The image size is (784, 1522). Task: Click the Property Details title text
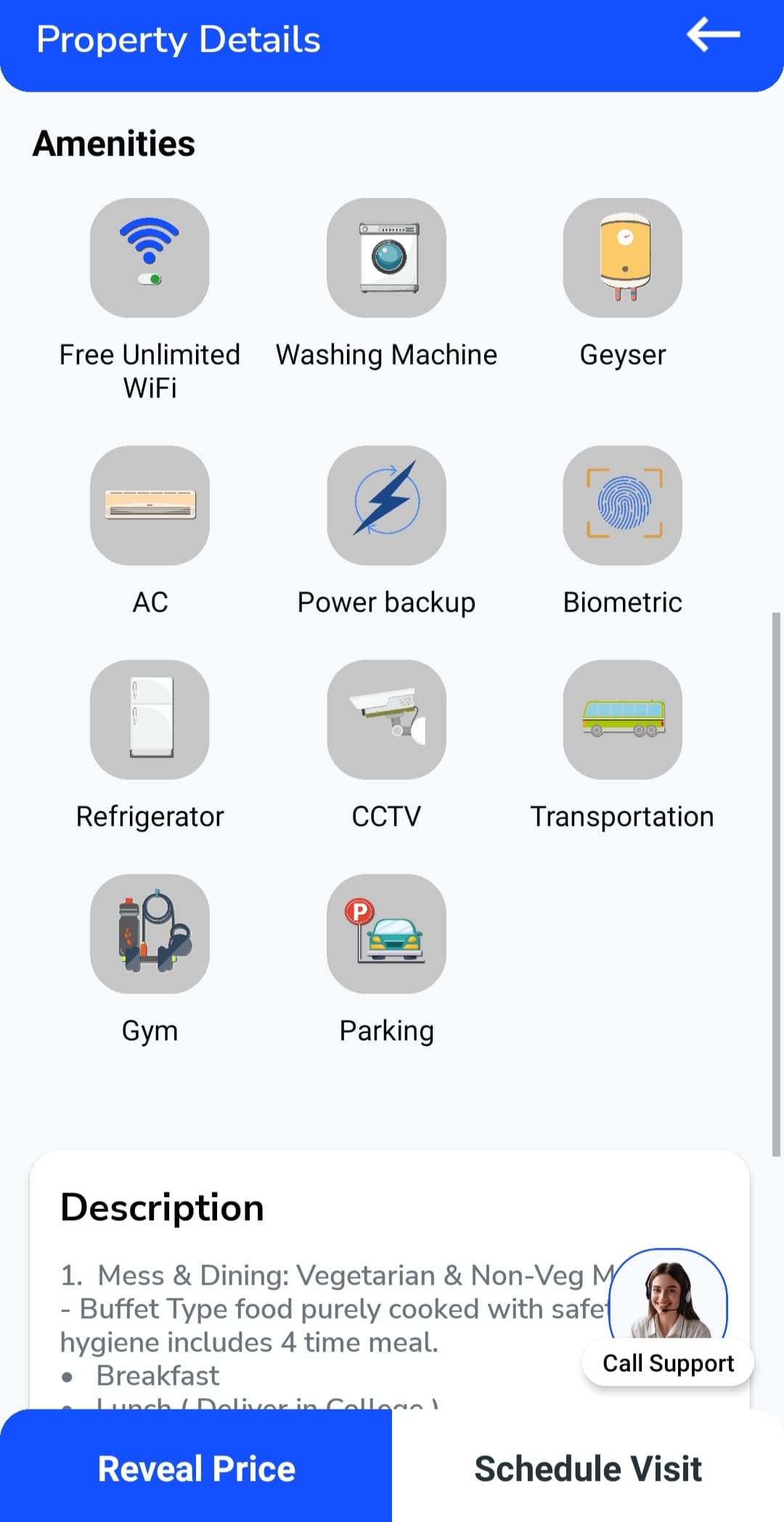tap(179, 40)
